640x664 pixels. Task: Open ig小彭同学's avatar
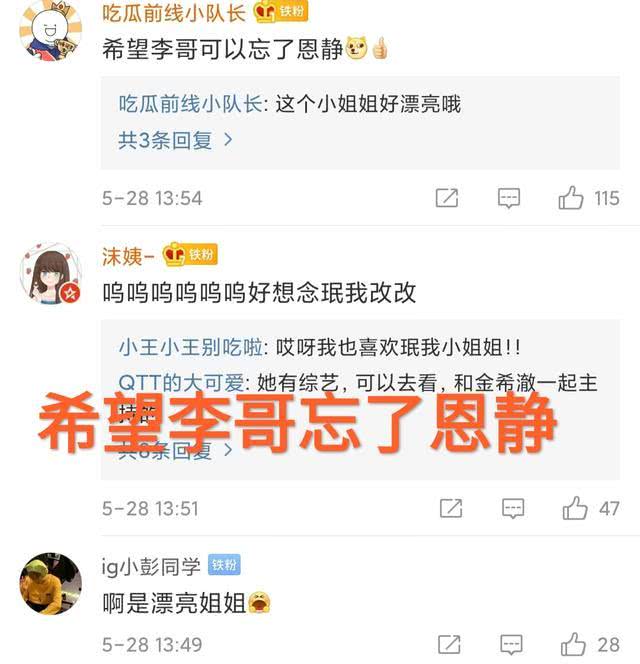(x=51, y=584)
